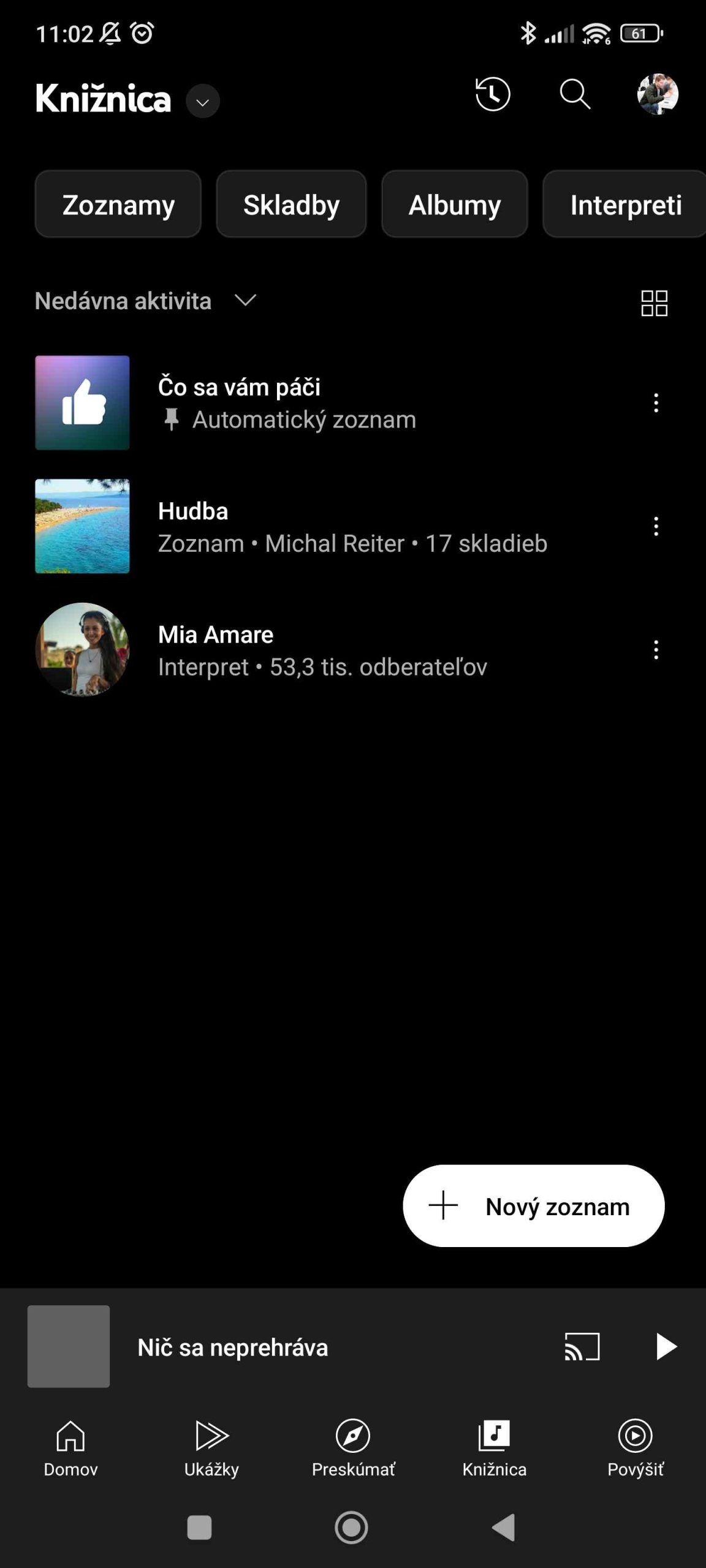Select the Skladby chip
Screen dimensions: 706x1568
point(291,205)
